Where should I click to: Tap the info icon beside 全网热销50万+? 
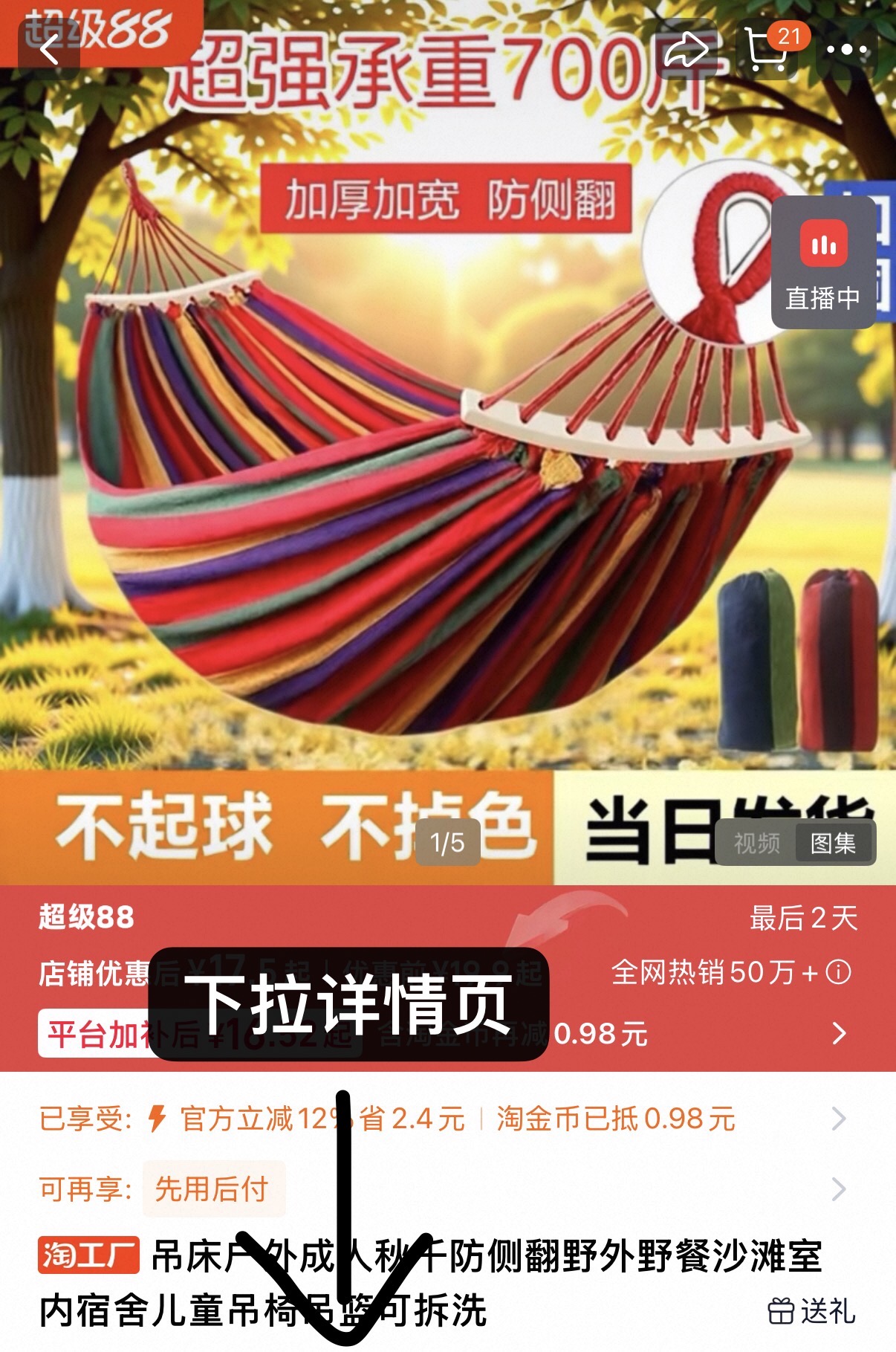(x=839, y=971)
